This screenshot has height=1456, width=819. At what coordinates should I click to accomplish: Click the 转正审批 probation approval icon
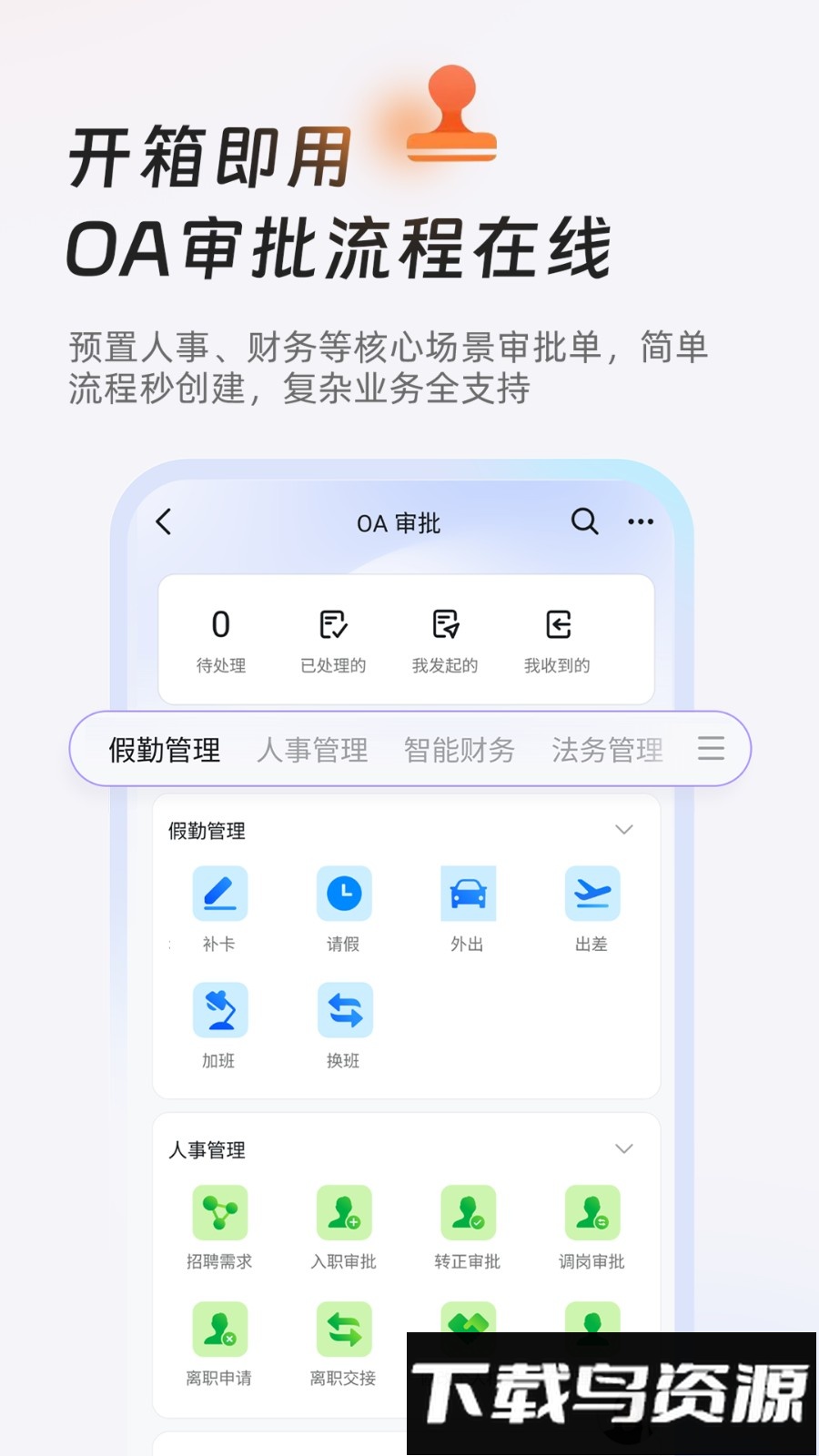[x=468, y=1213]
